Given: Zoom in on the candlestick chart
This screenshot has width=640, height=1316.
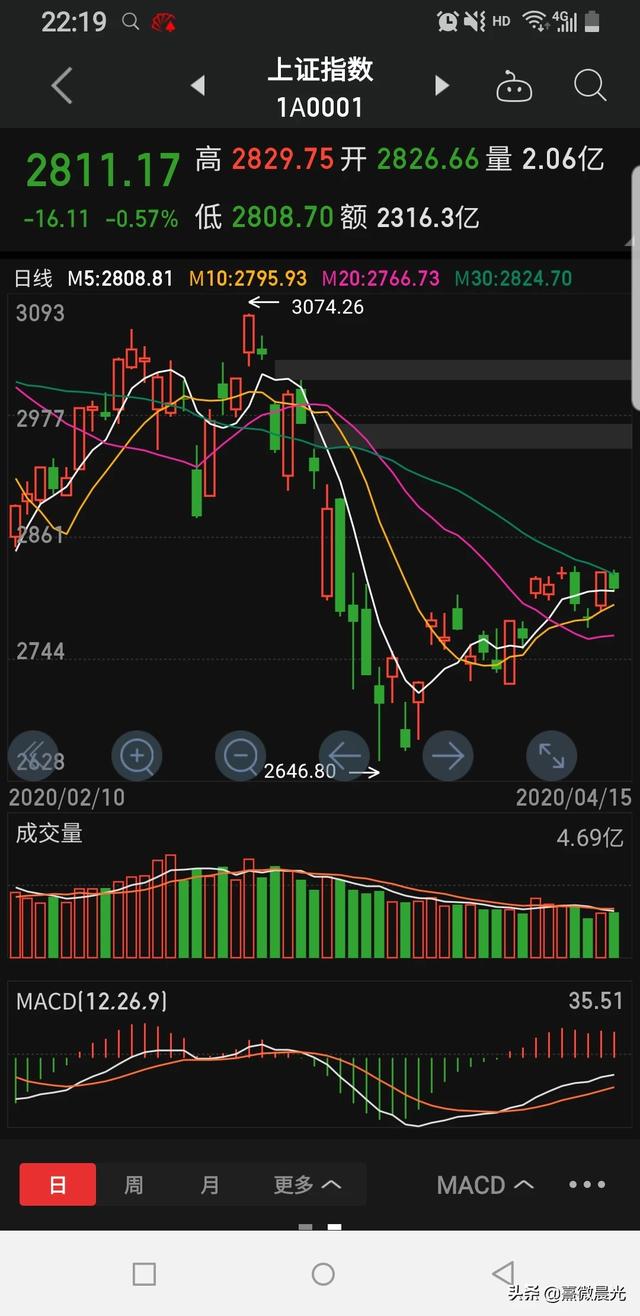Looking at the screenshot, I should tap(137, 756).
